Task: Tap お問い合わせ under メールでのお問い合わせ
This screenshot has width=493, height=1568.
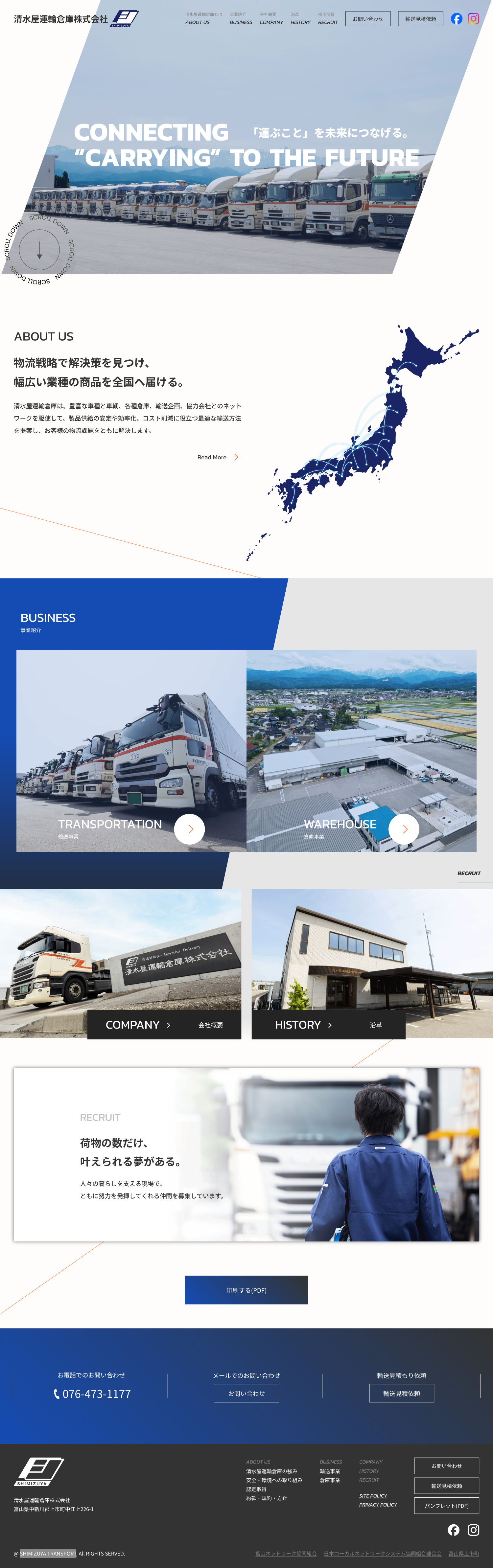Action: click(x=246, y=1393)
